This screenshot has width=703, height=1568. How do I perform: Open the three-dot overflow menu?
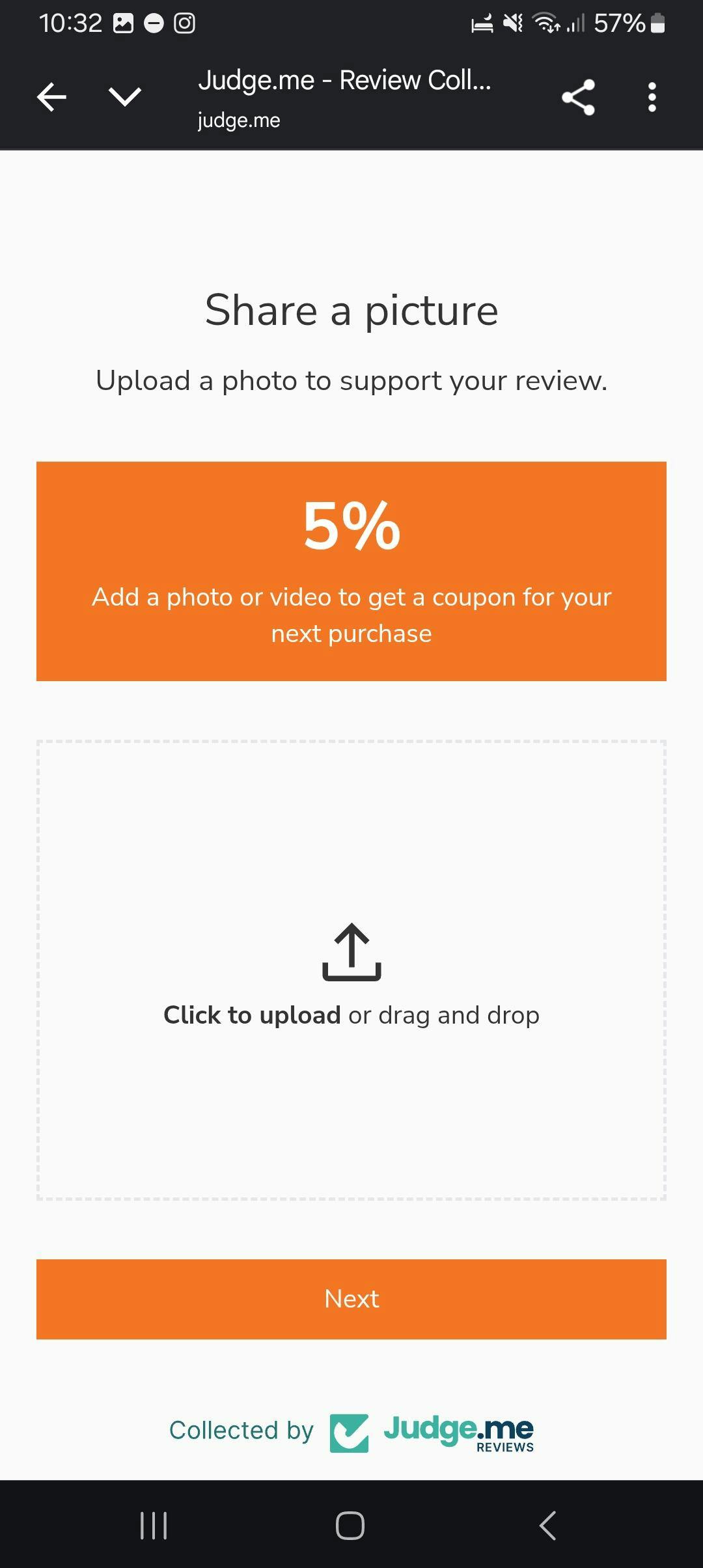(x=652, y=98)
